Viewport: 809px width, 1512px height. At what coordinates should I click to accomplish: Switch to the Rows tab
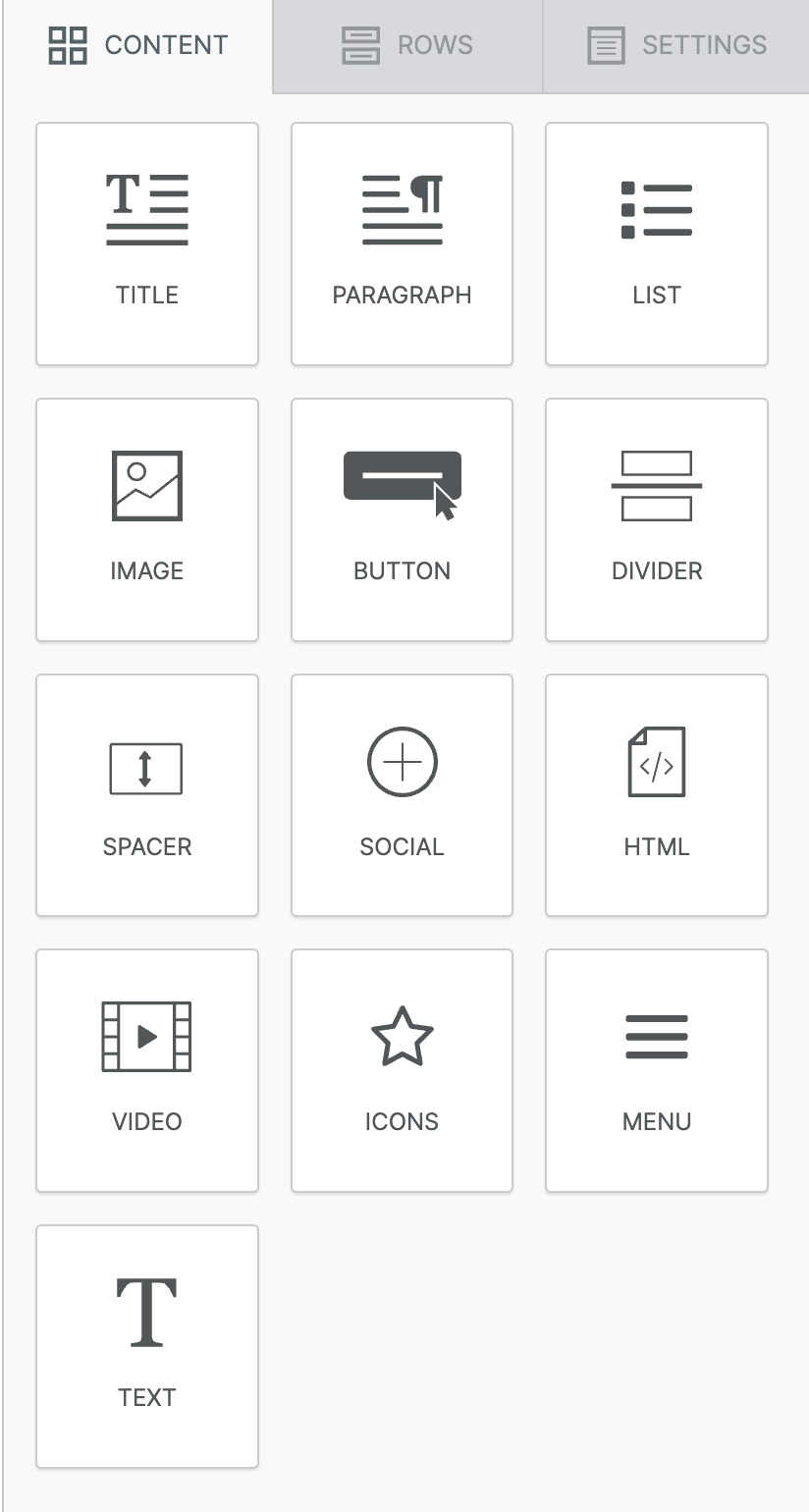click(x=407, y=46)
